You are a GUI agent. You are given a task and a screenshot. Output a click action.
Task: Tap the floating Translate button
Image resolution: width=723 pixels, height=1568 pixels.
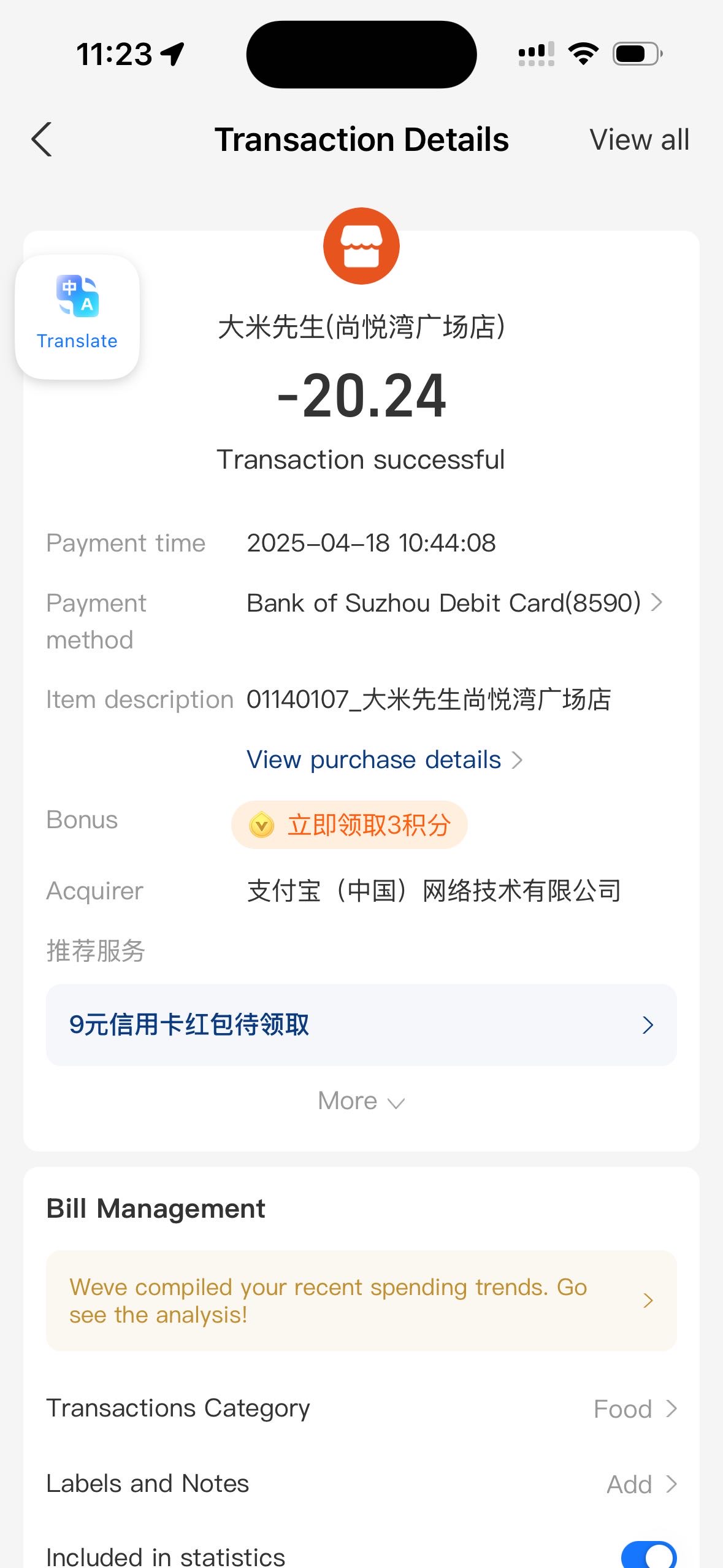click(x=77, y=317)
